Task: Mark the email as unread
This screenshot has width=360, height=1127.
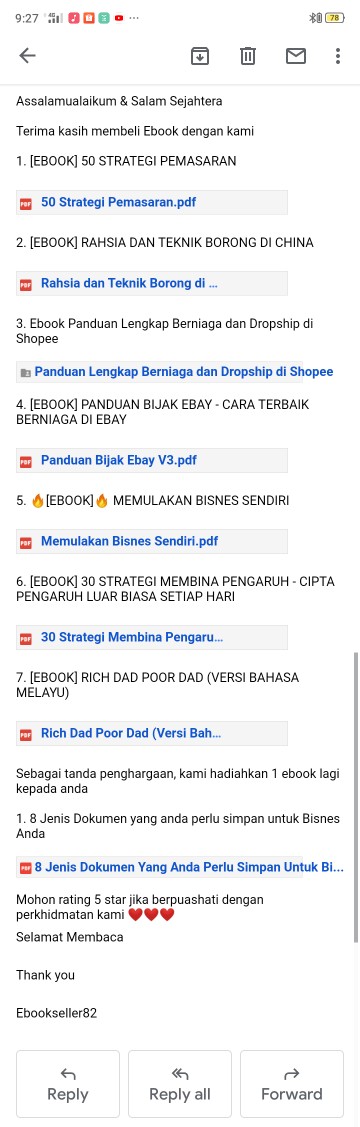Action: 296,56
